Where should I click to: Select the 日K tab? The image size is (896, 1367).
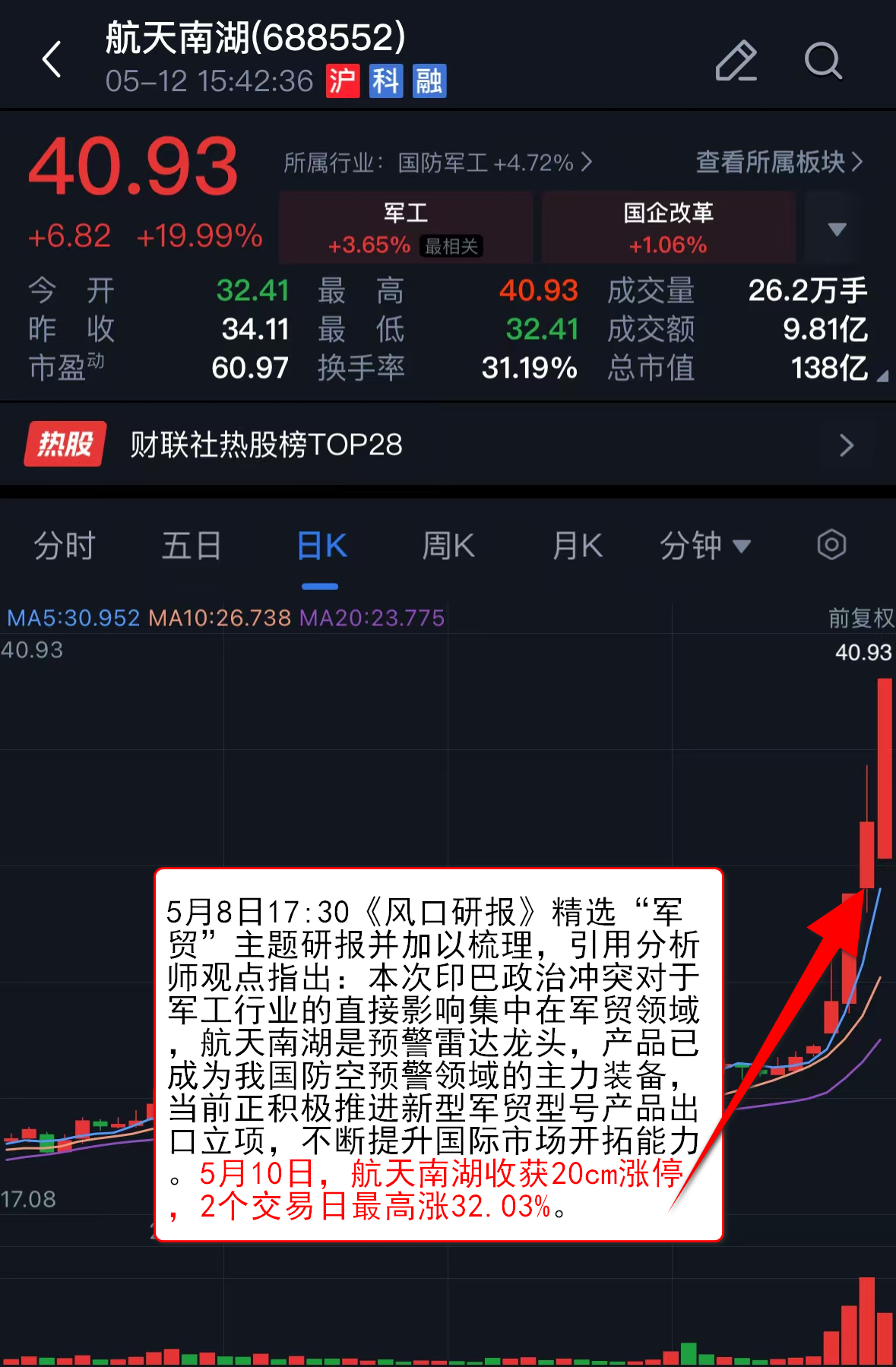point(321,546)
